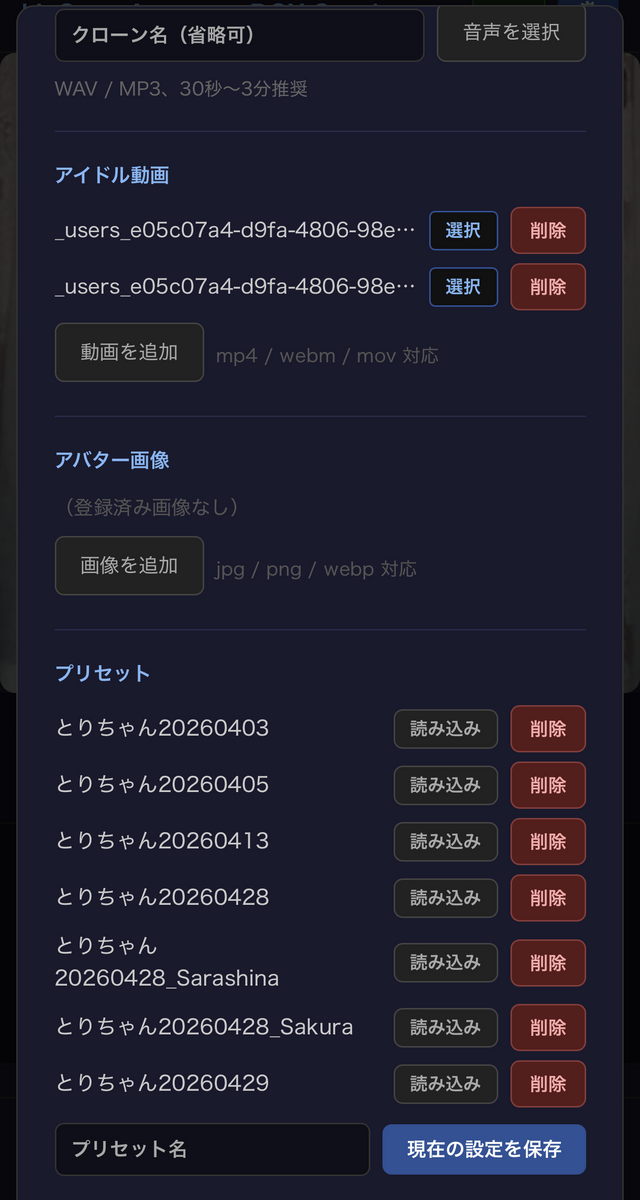Save settings with 現在の設定を保存
Image resolution: width=640 pixels, height=1200 pixels.
point(484,1149)
